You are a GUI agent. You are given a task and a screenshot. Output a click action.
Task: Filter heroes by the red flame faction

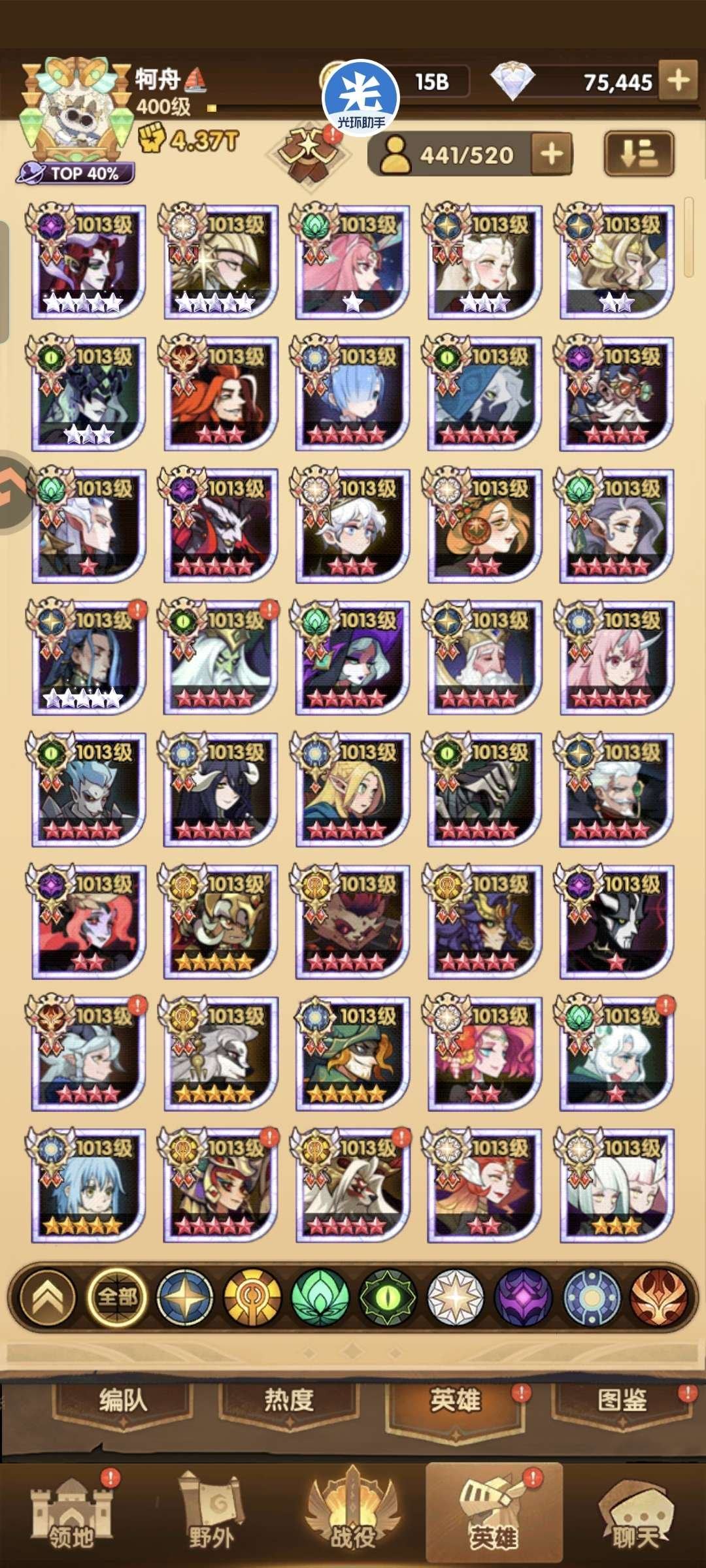(x=660, y=1297)
